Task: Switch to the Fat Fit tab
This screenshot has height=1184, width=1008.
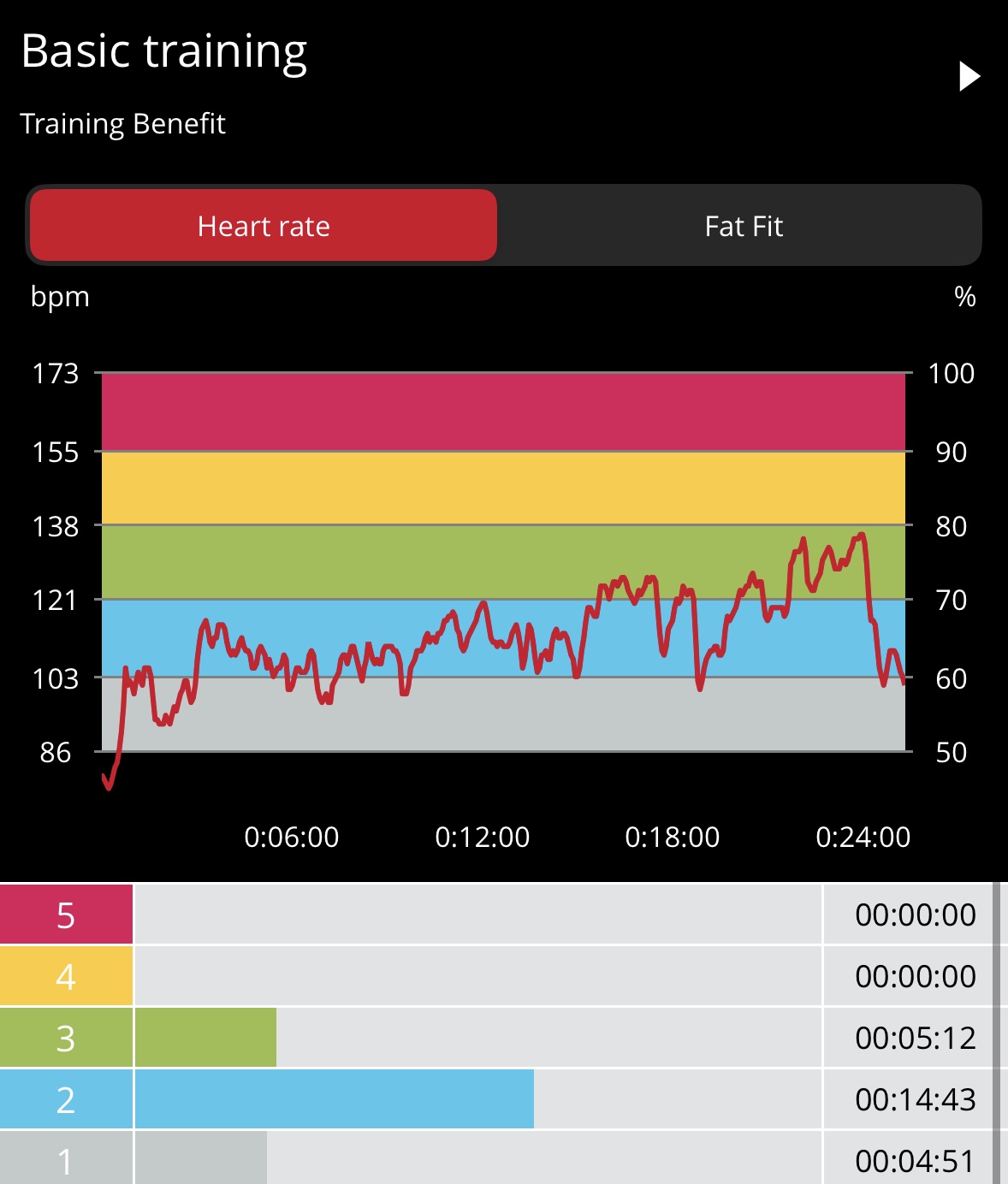Action: point(743,226)
